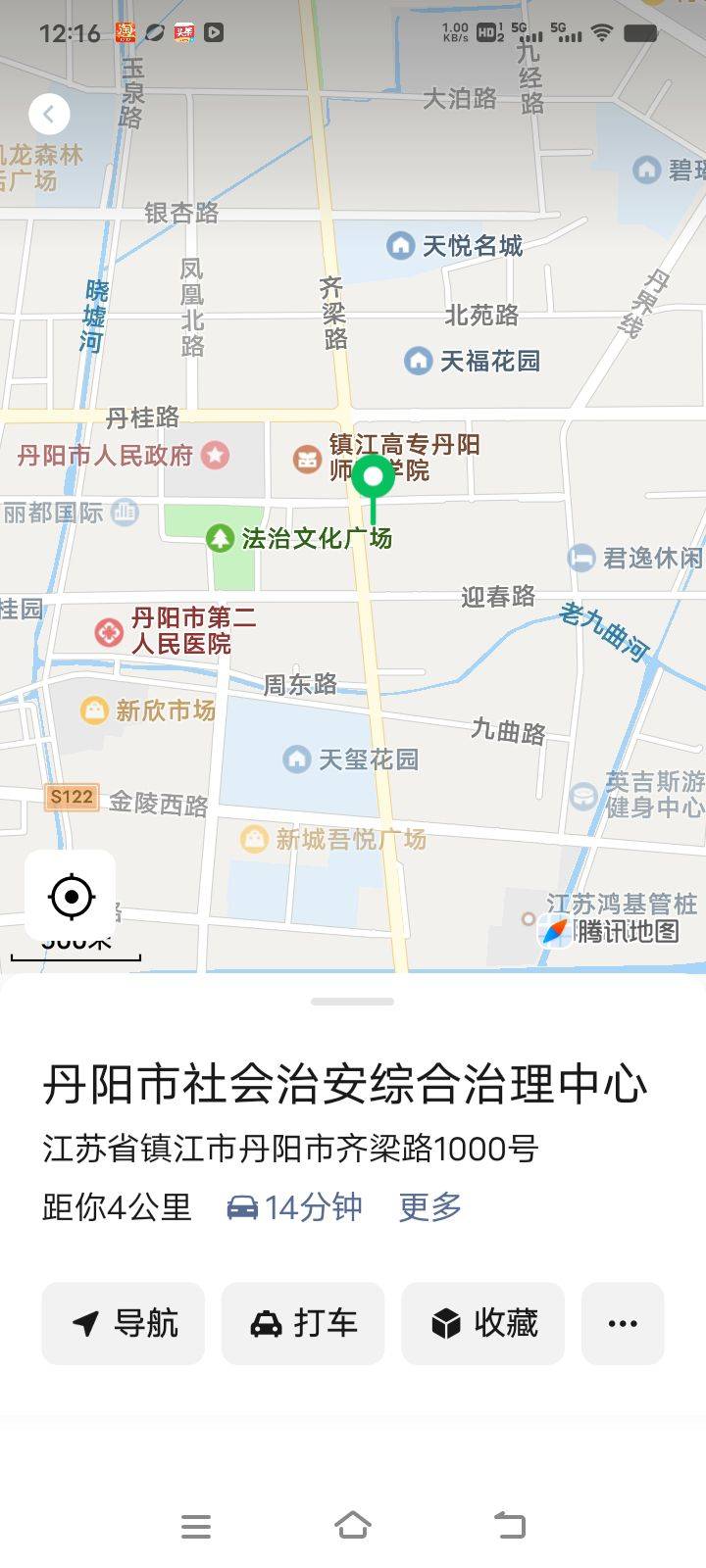Expand the place details sheet handle
Image resolution: width=706 pixels, height=1568 pixels.
[353, 1002]
